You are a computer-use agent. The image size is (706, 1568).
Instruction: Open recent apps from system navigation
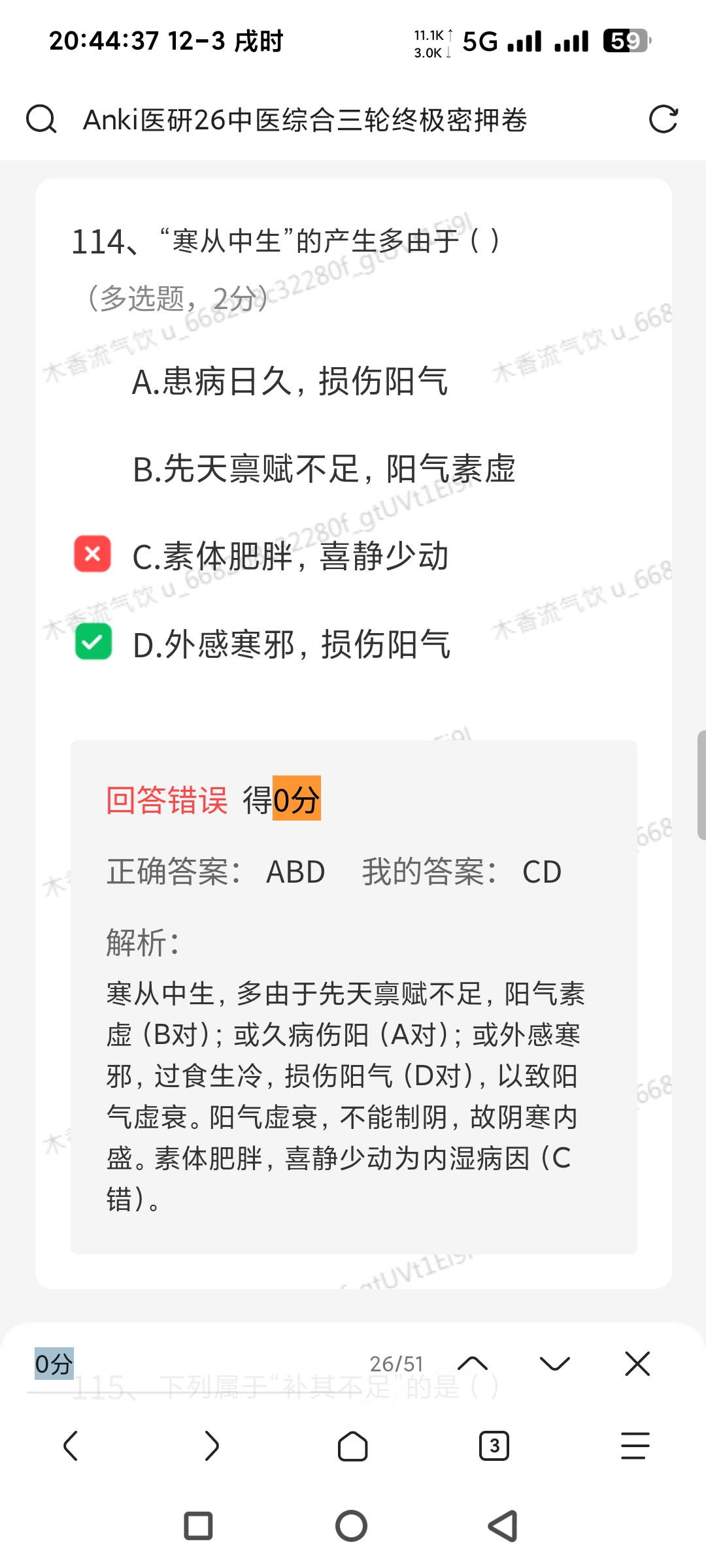(x=199, y=1526)
